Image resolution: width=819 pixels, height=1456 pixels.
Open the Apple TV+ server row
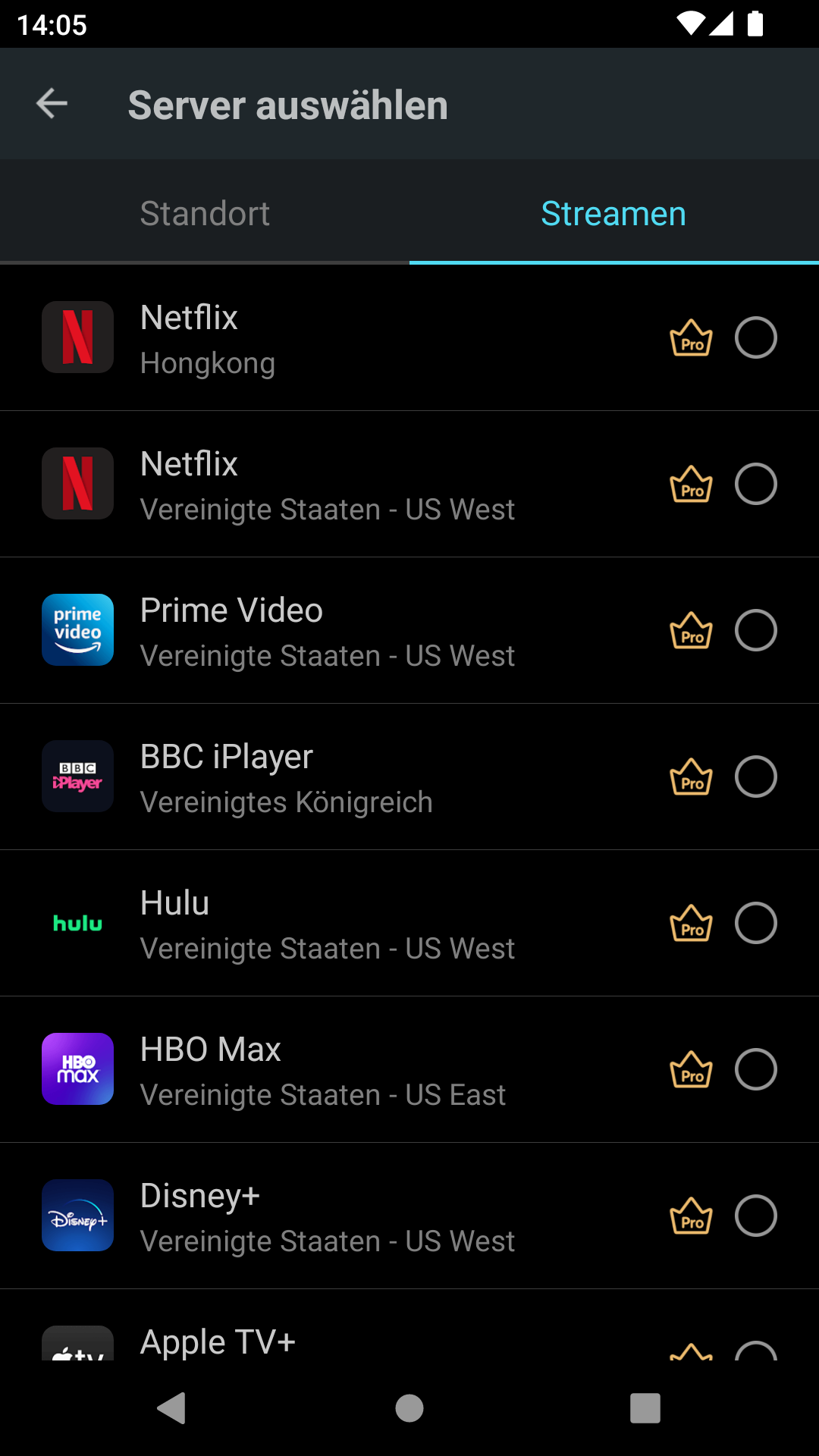[x=409, y=1325]
